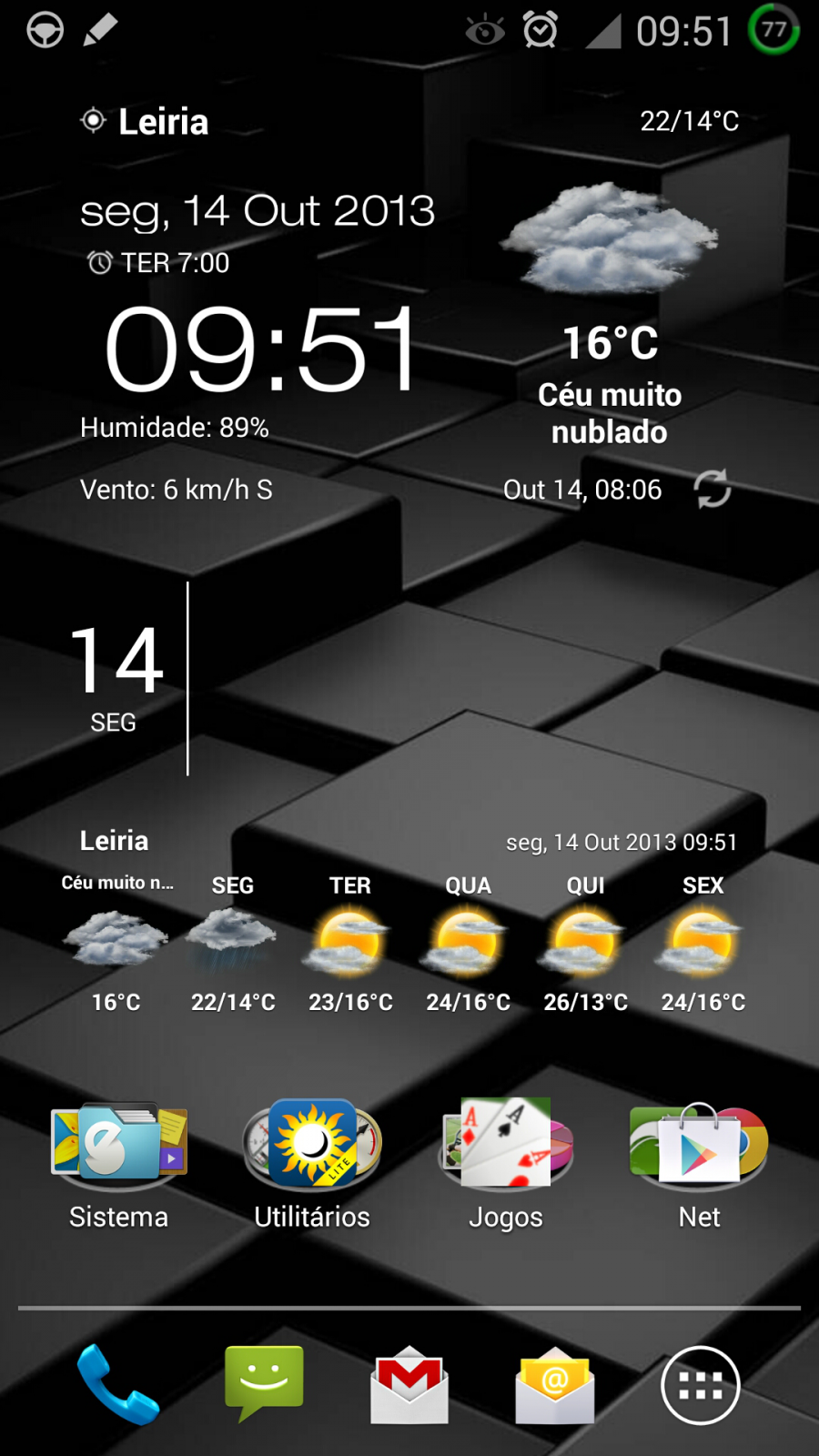Open Gmail from the dock
819x1456 pixels.
[409, 1384]
